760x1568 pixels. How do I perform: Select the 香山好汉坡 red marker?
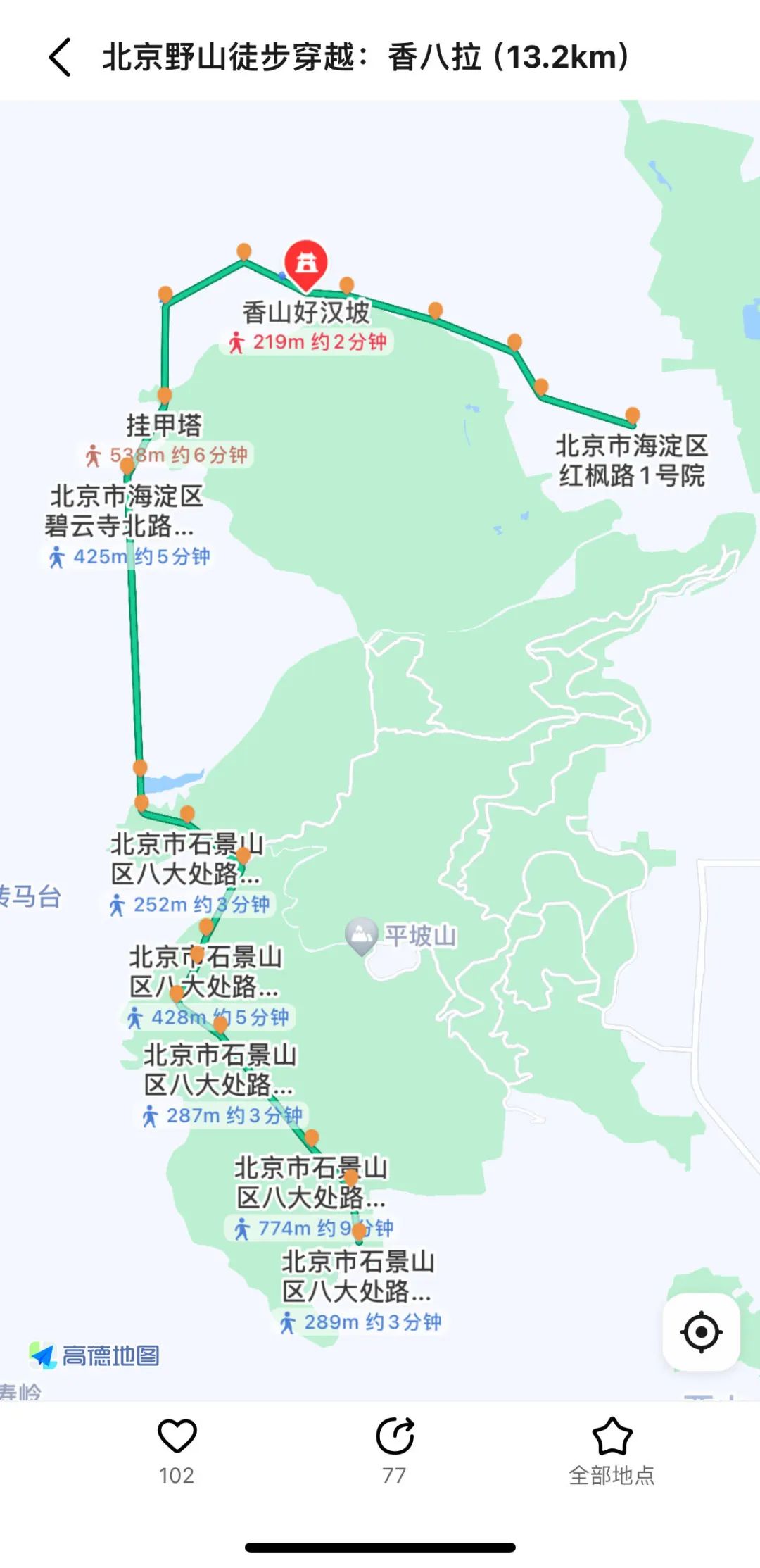pos(306,264)
